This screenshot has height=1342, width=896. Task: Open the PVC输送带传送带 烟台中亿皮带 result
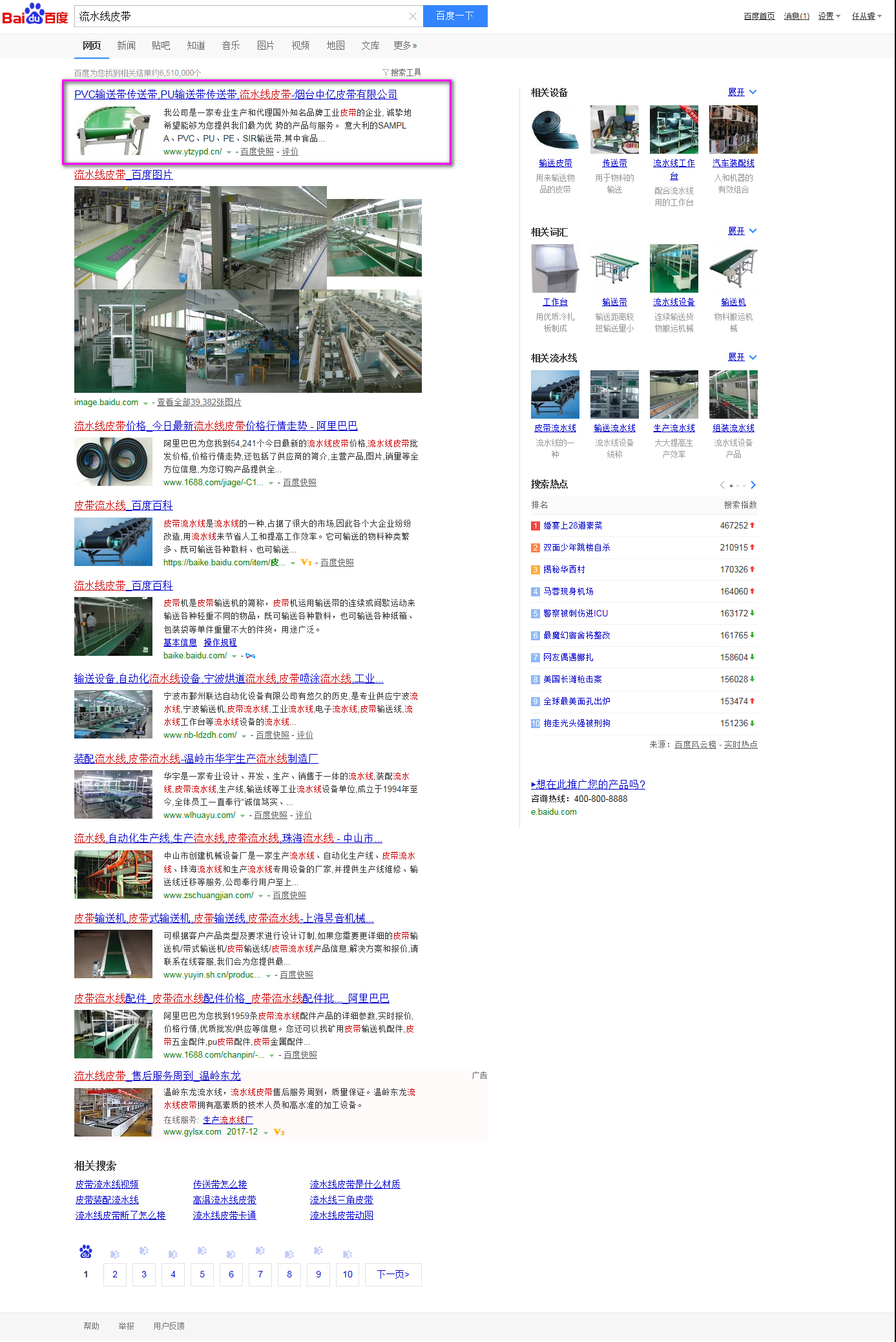[236, 94]
